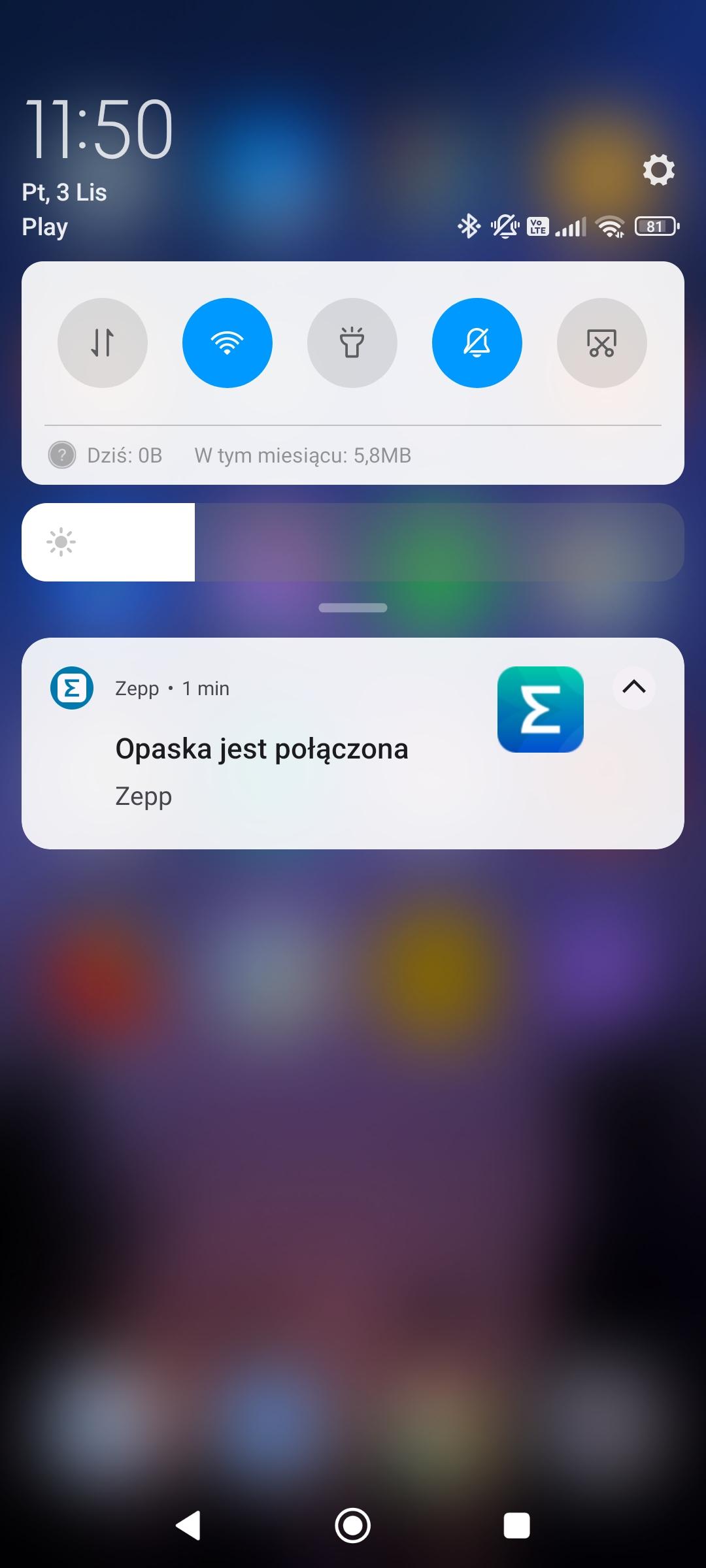Screen dimensions: 706x1568
Task: Open the recent apps overview
Action: click(516, 1526)
